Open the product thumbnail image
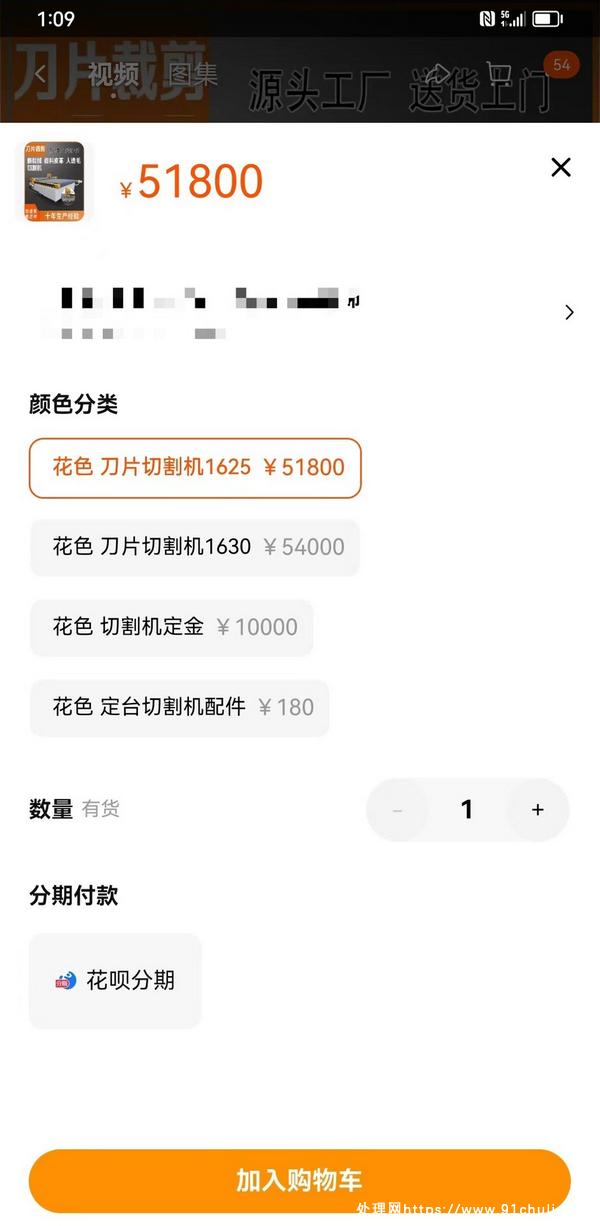 54,181
